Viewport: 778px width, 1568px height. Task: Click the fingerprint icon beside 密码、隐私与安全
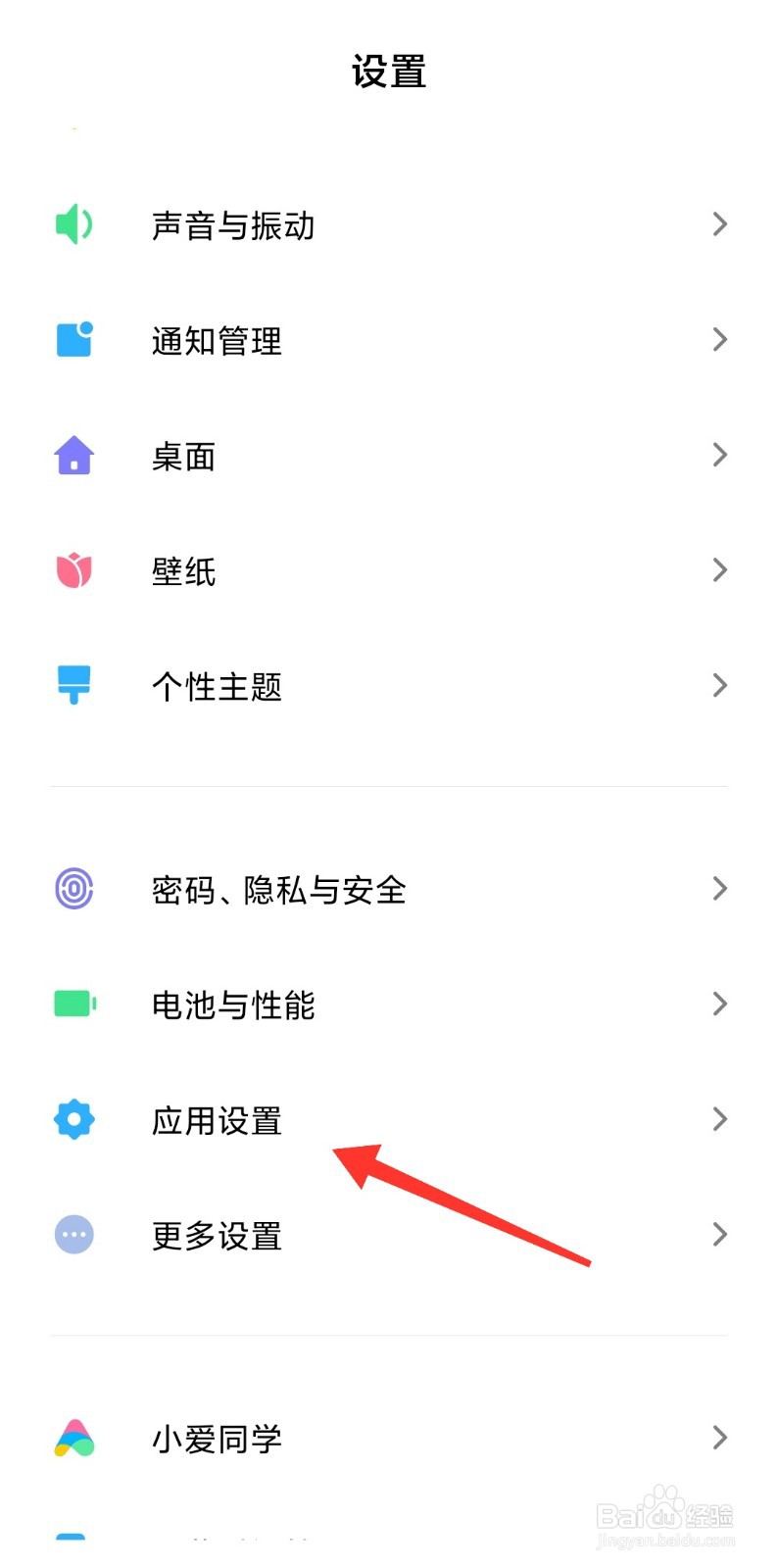[73, 888]
